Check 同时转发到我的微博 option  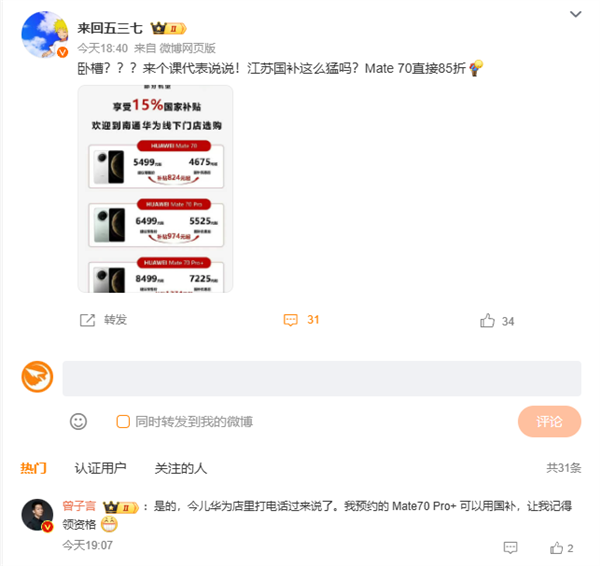point(123,421)
